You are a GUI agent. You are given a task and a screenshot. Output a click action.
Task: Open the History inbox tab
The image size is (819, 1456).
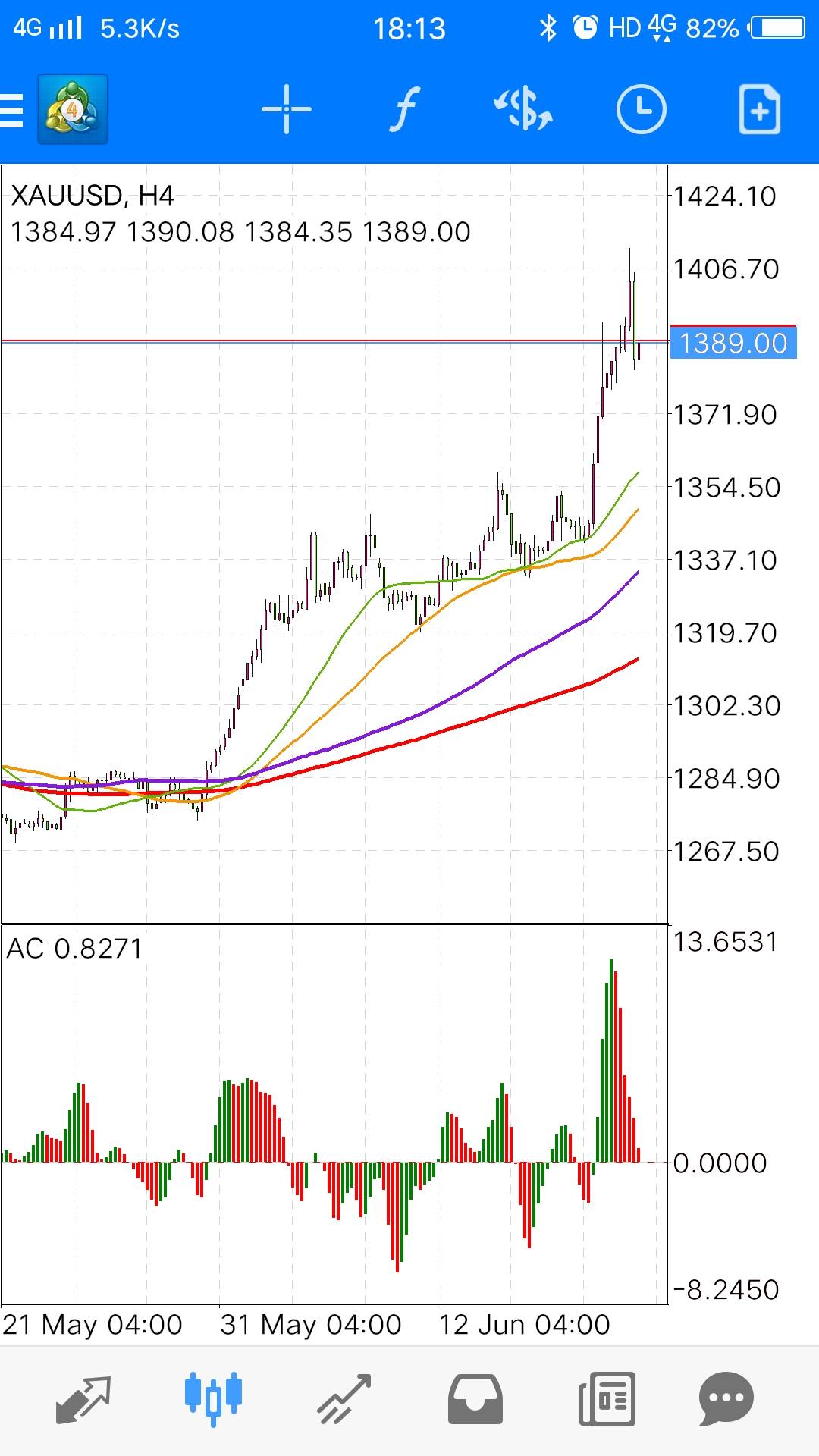click(475, 1399)
